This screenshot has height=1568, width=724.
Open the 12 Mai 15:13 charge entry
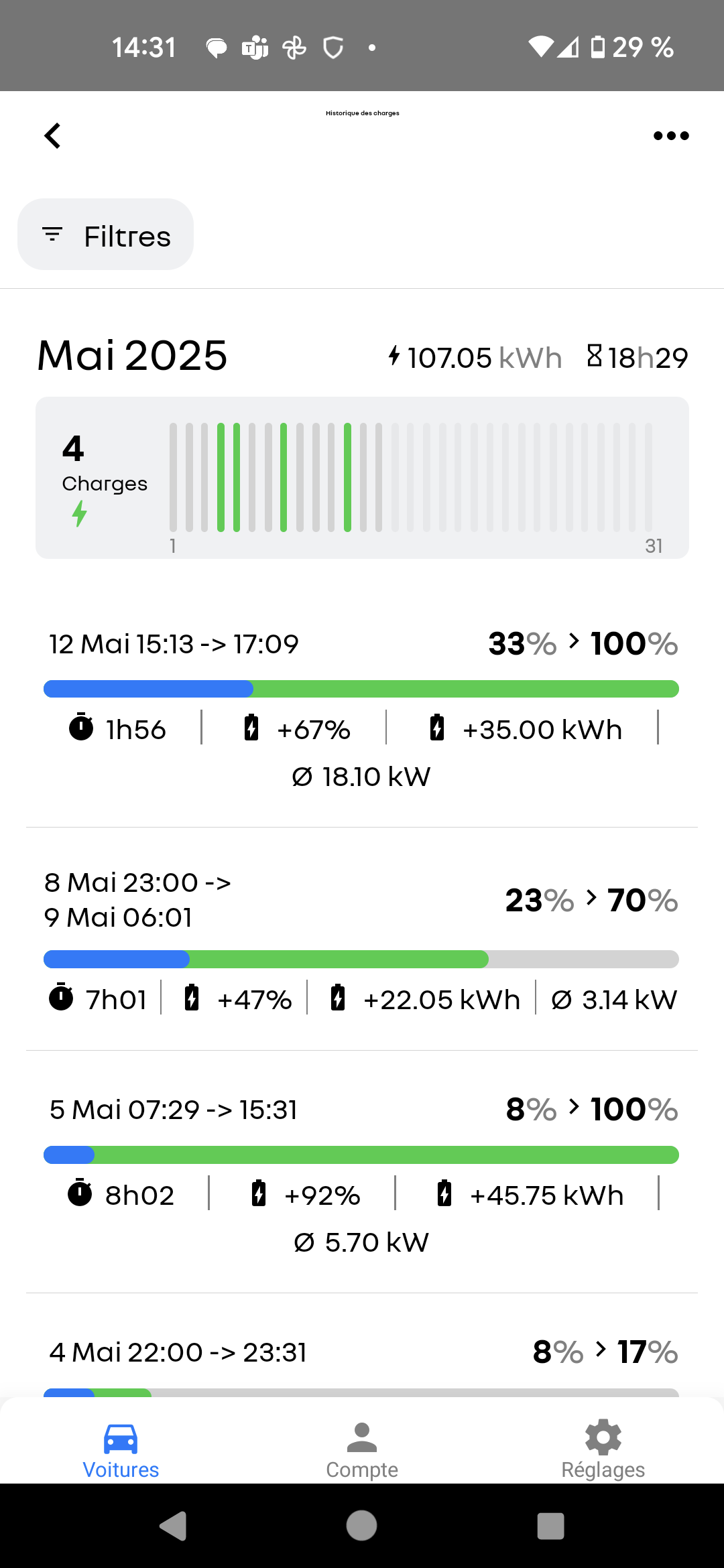pos(362,709)
